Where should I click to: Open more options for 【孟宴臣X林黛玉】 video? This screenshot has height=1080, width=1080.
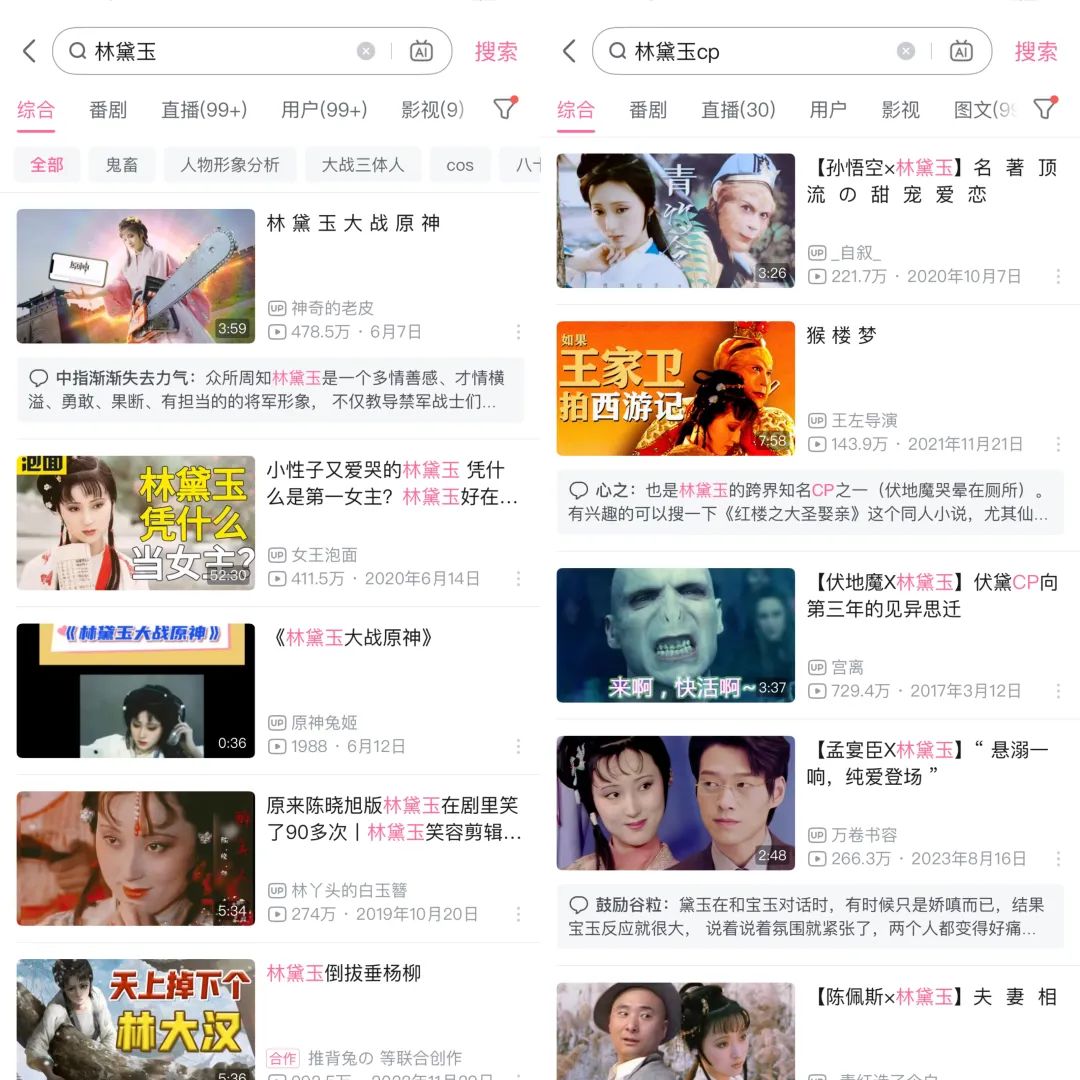click(1058, 858)
